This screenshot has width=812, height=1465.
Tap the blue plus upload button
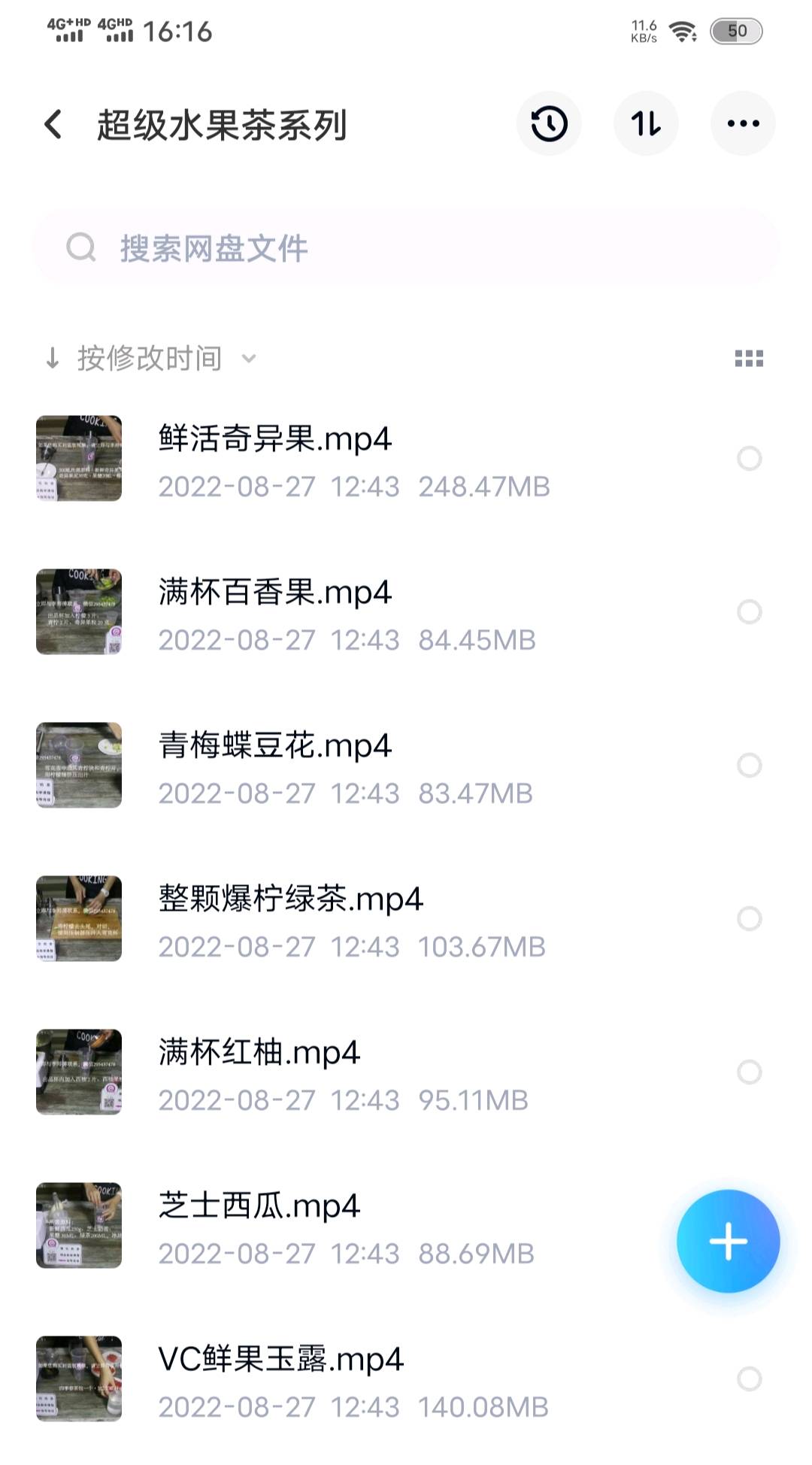pos(728,1241)
